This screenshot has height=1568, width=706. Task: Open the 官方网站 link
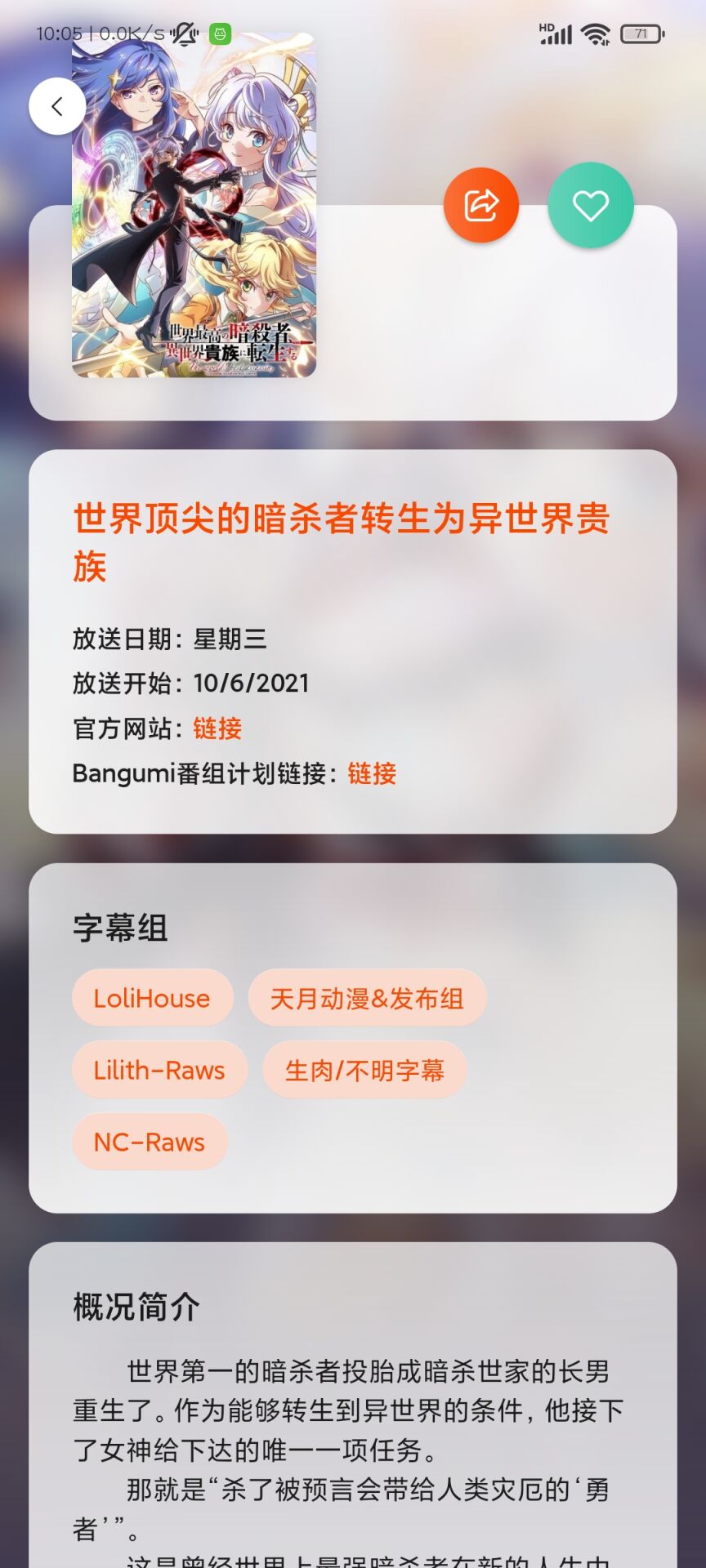(217, 728)
